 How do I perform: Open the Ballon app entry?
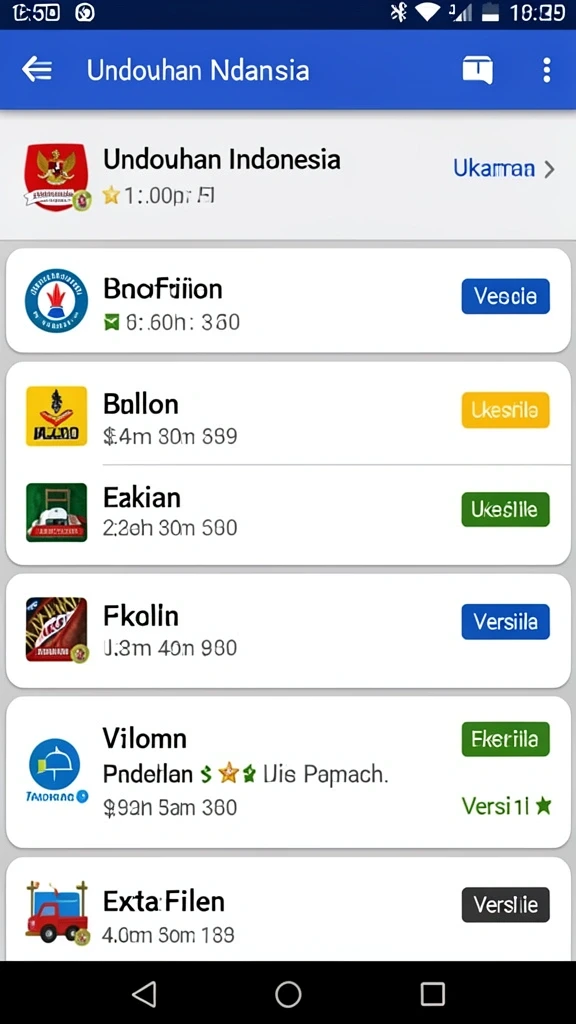pos(288,414)
